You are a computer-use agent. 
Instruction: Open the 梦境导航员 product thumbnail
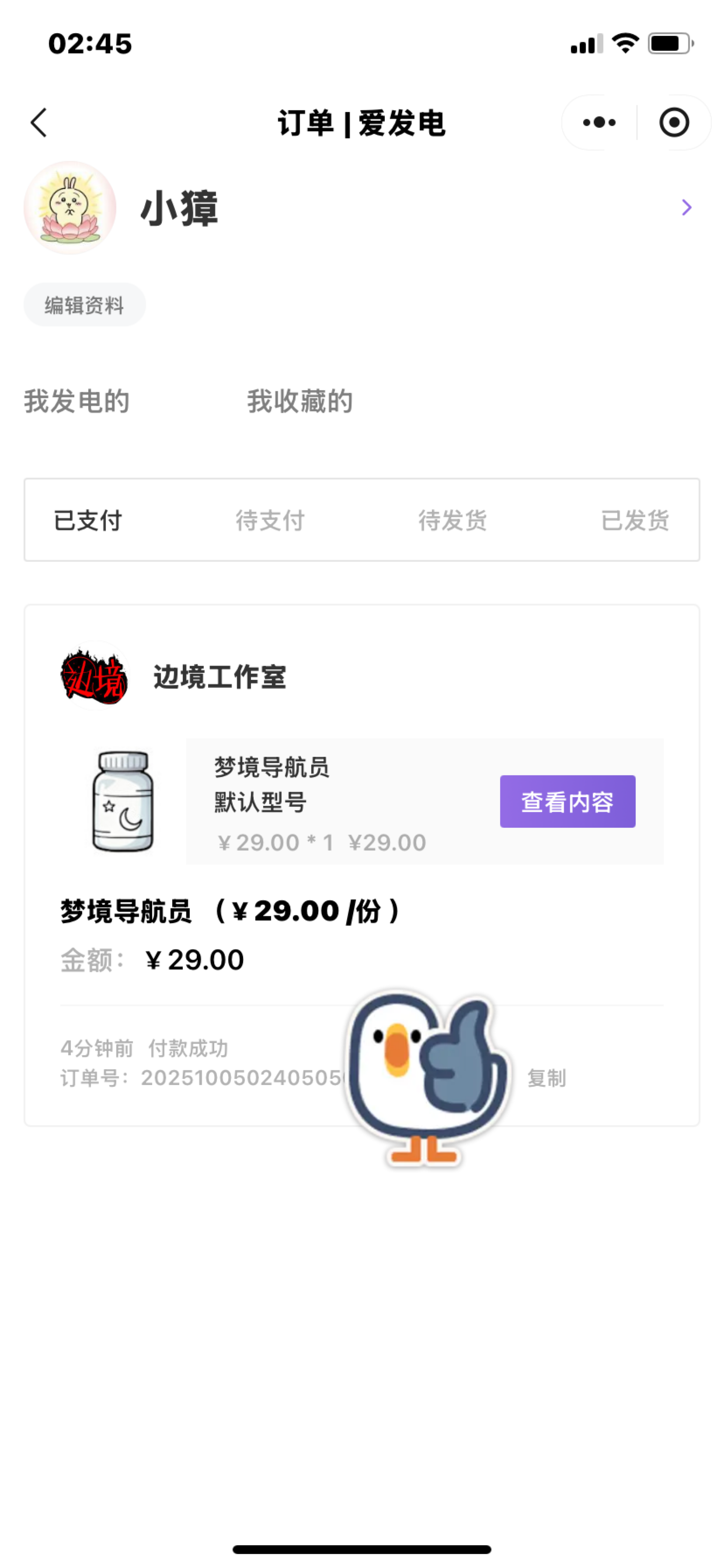[x=123, y=801]
